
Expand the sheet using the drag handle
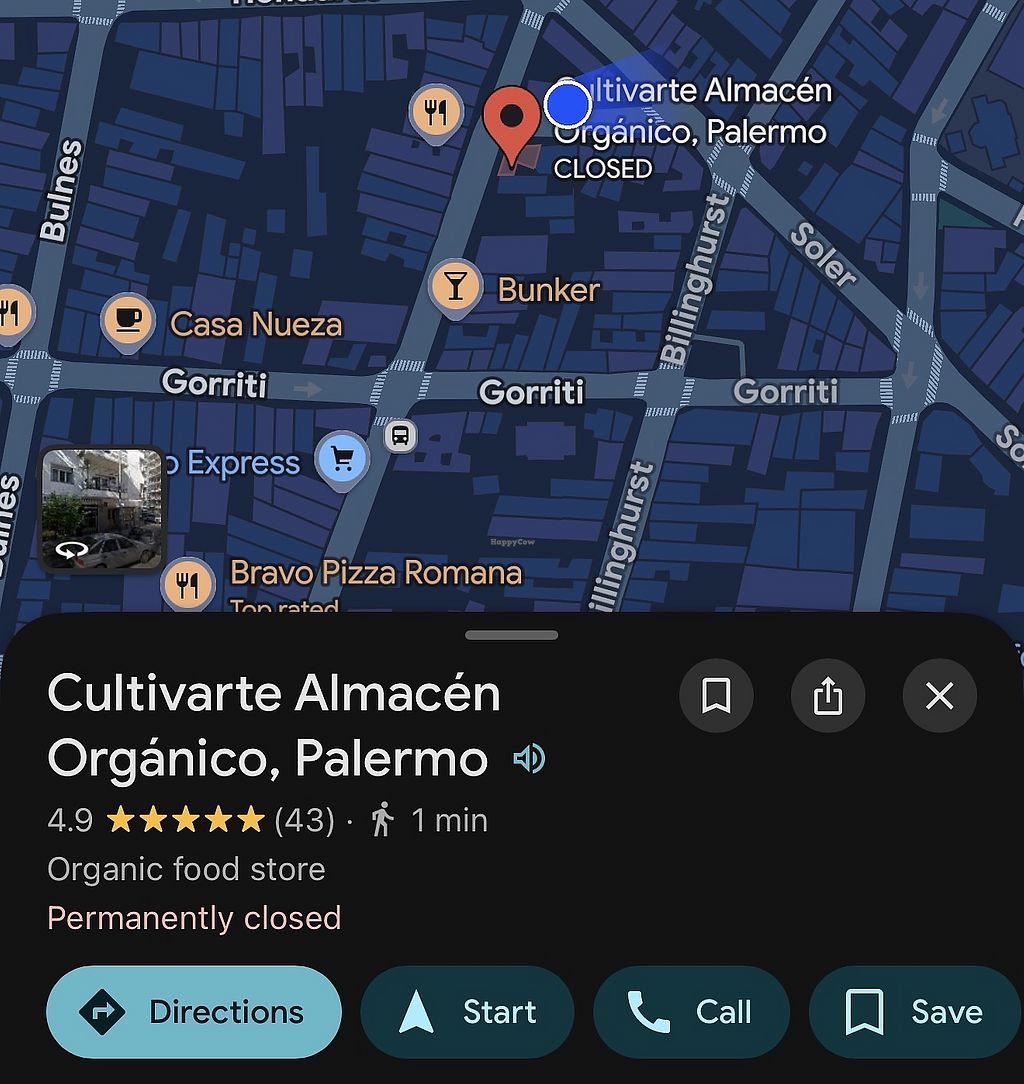point(511,635)
